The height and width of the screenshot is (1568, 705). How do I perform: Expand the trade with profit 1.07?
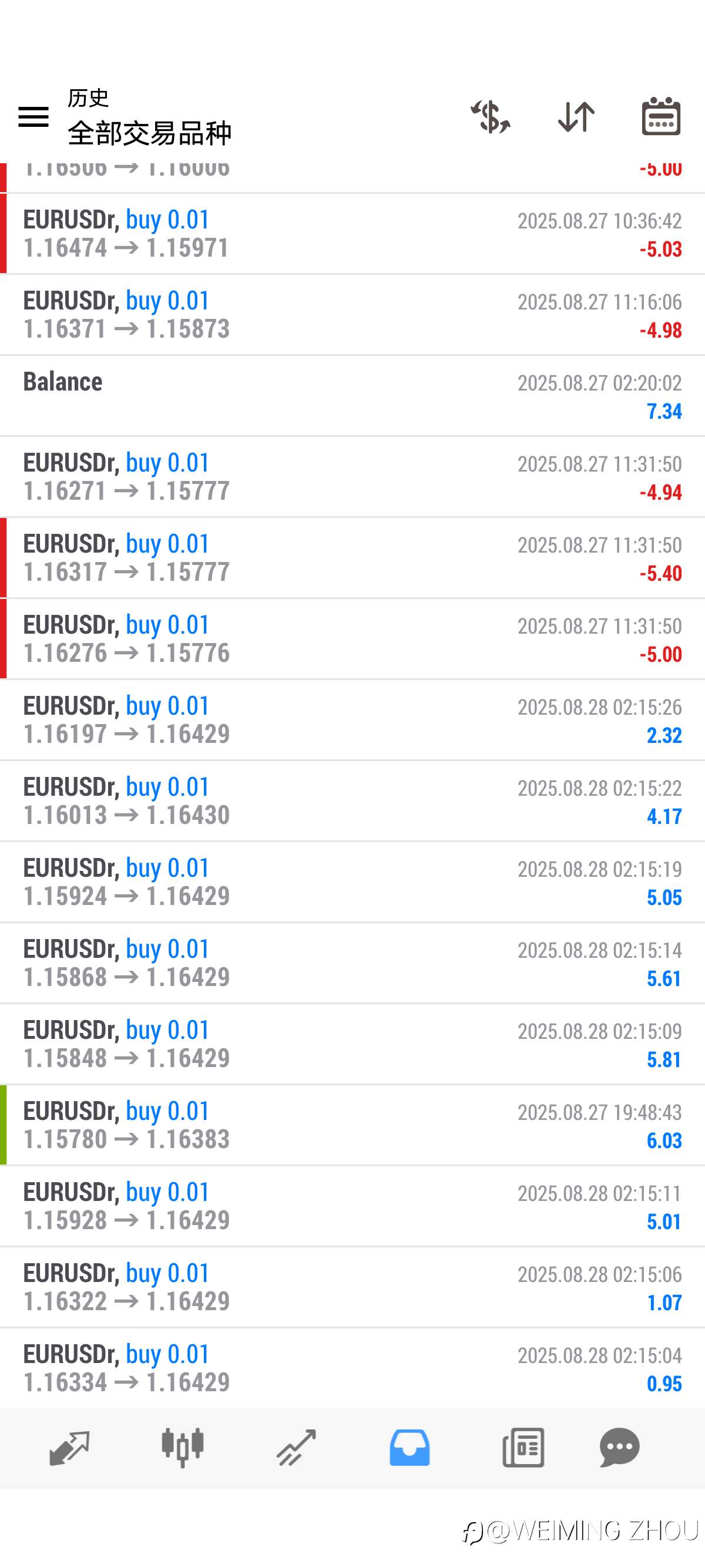[352, 1287]
